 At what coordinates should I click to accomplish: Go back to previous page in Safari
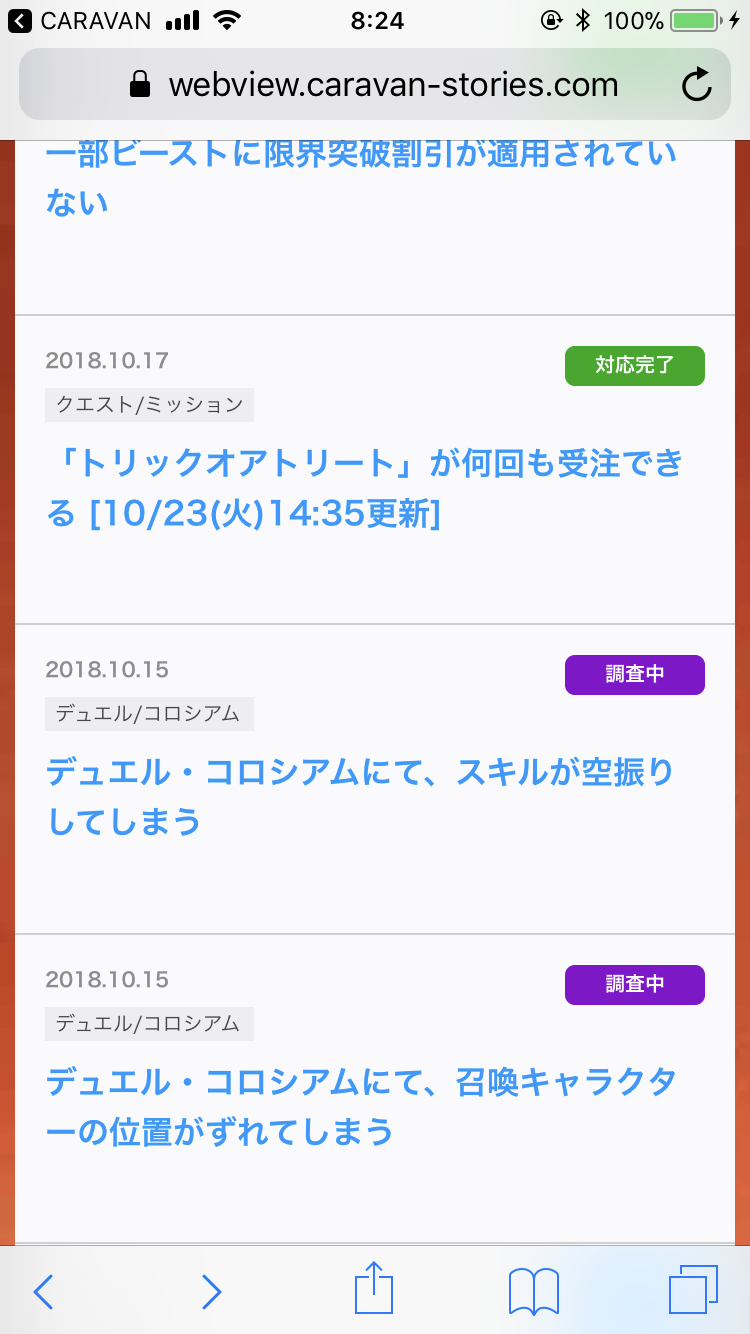tap(42, 1292)
